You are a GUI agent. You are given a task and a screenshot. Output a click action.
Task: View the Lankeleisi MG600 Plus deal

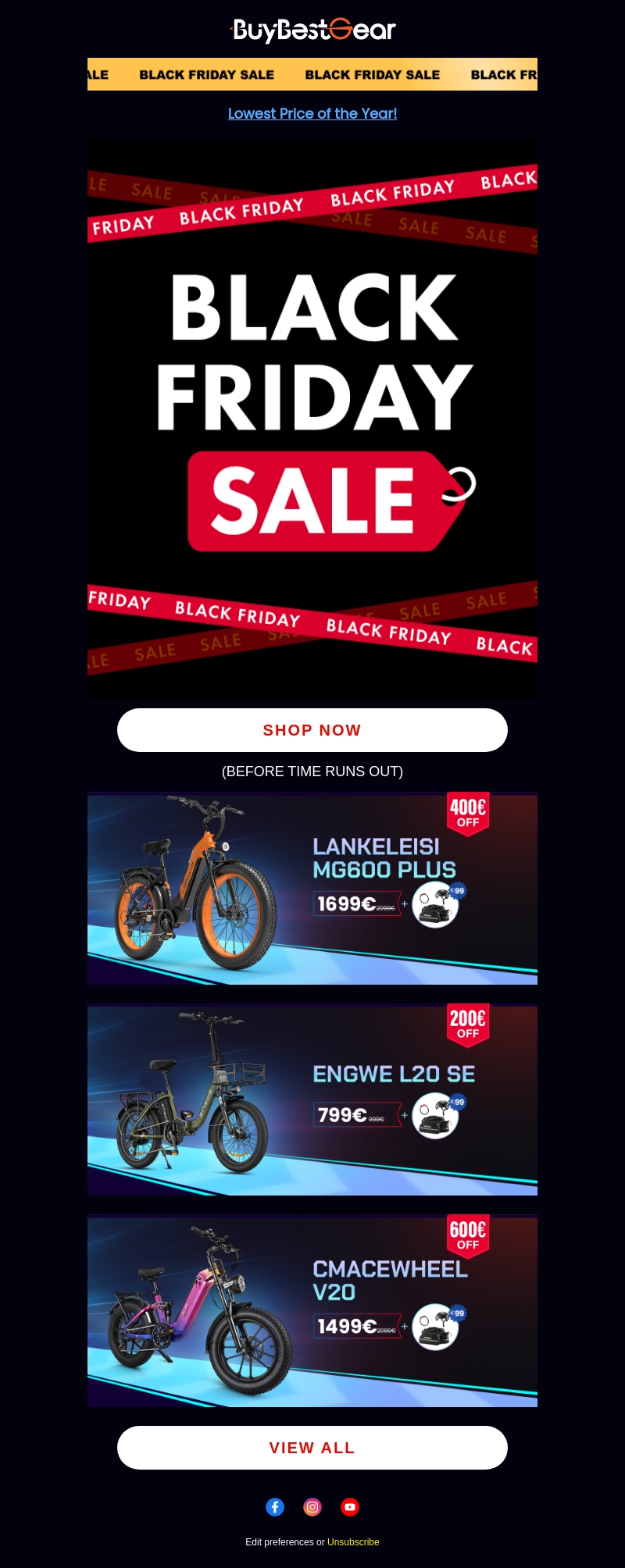[x=312, y=889]
